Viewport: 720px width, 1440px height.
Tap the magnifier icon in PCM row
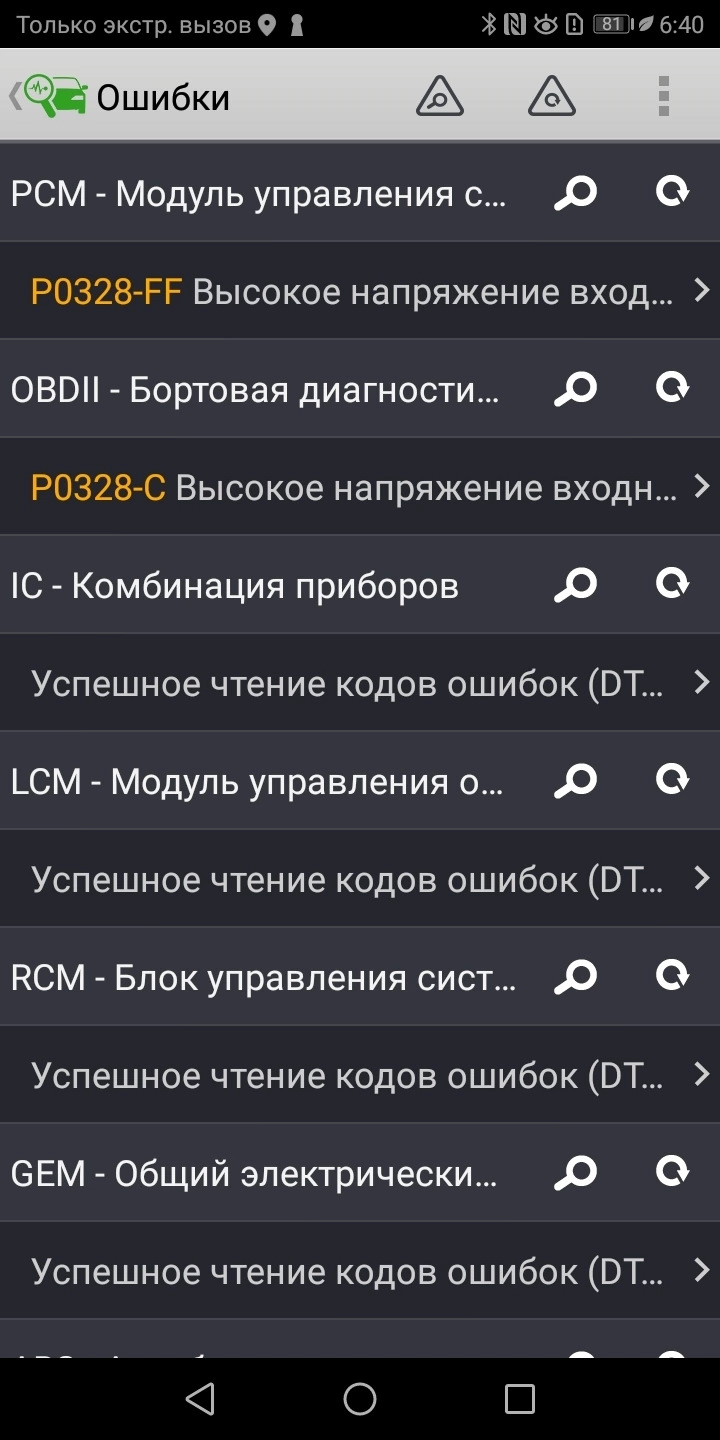575,192
